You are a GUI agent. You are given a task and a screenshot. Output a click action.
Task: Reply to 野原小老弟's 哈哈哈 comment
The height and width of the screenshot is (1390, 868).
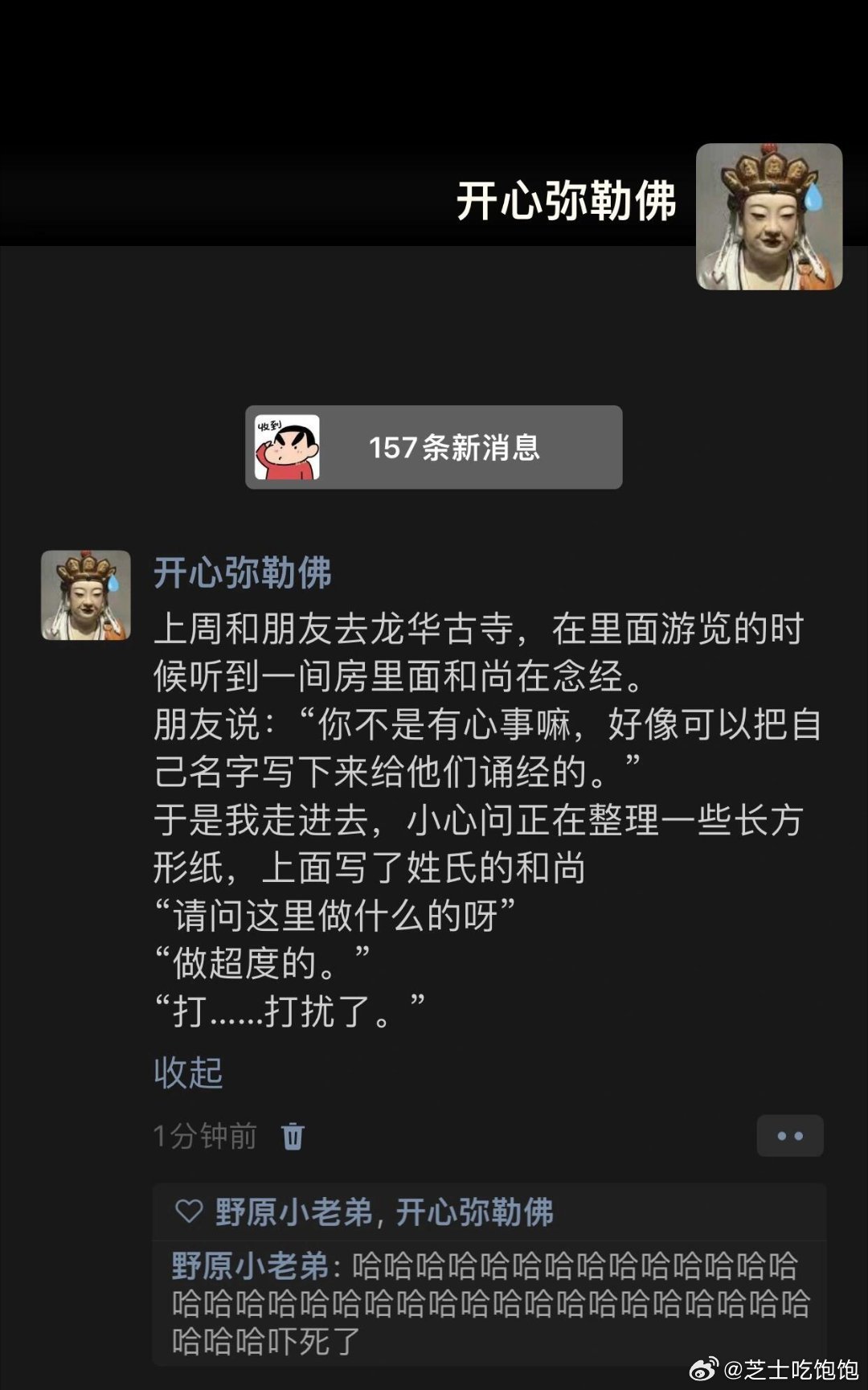click(490, 1303)
